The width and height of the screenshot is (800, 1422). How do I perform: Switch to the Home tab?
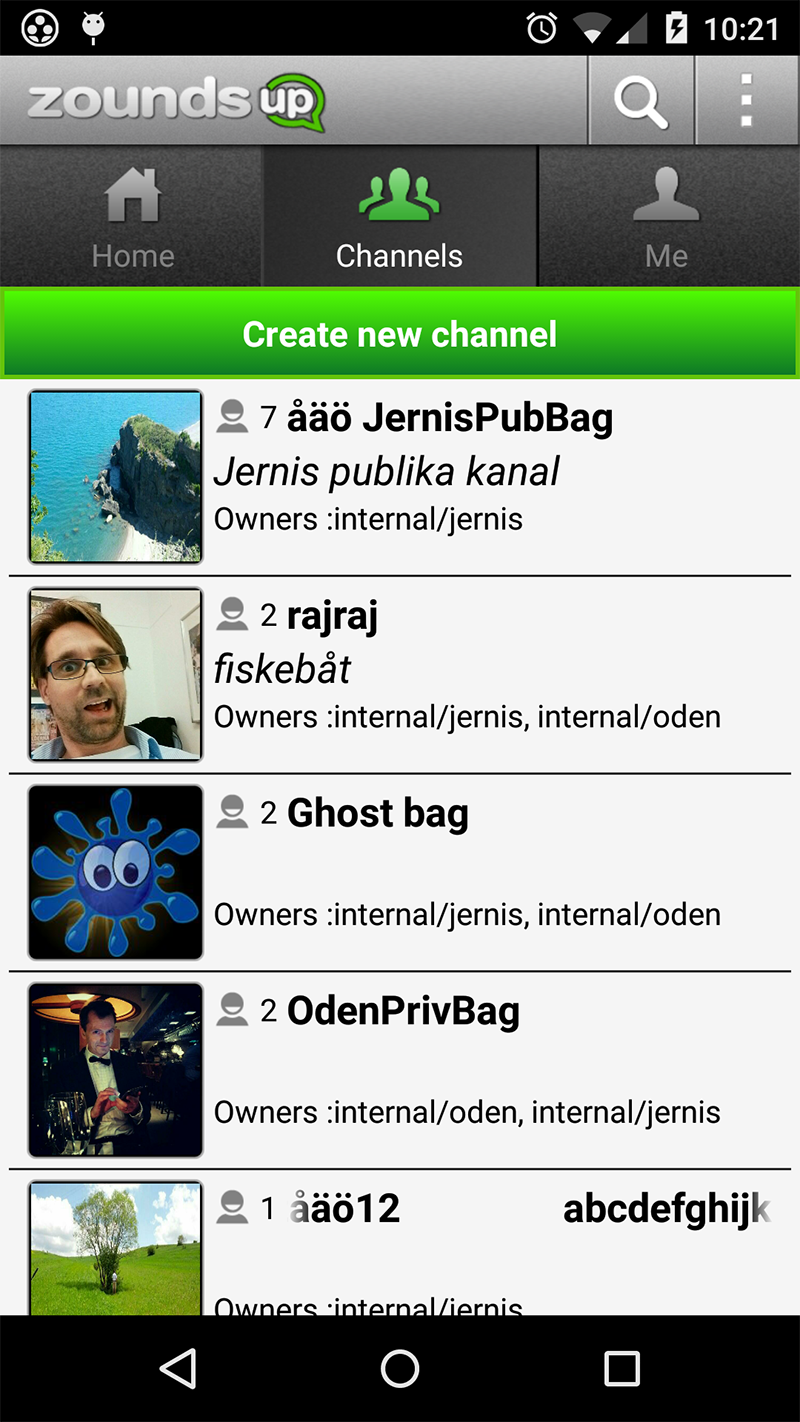coord(132,217)
